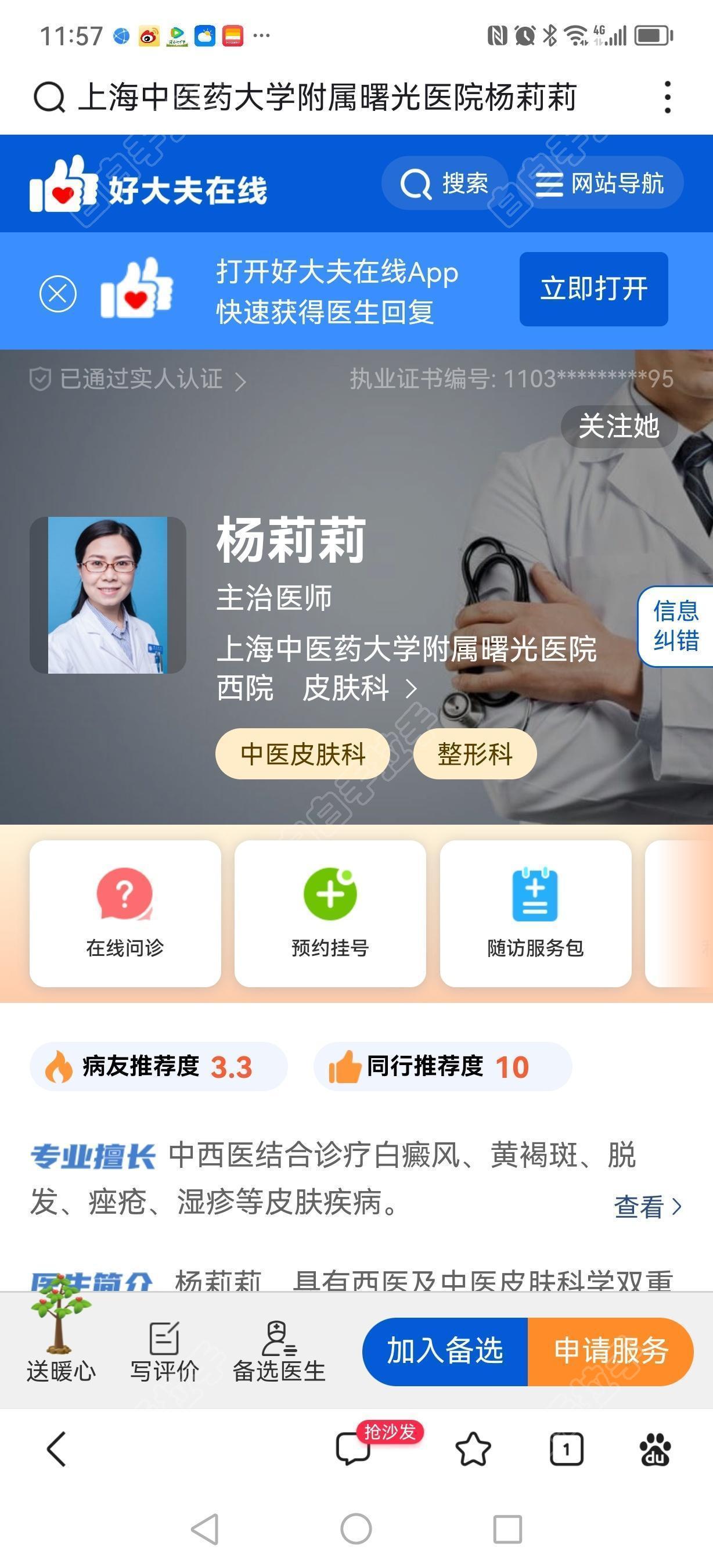Open 网站导航 site navigation menu
Viewport: 713px width, 1568px height.
[599, 183]
